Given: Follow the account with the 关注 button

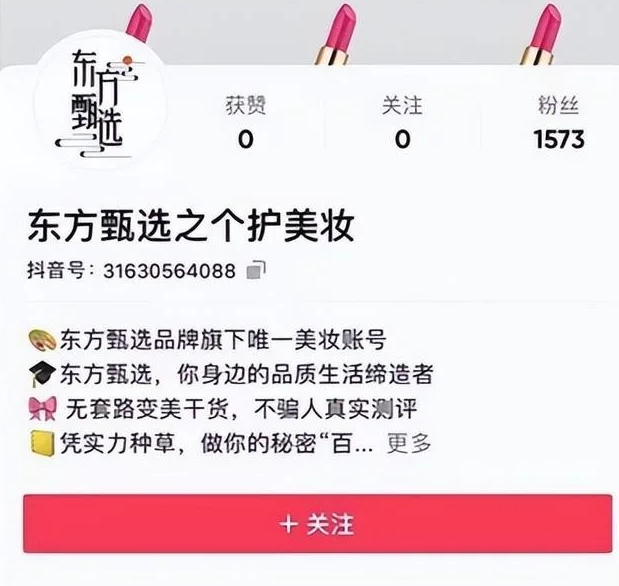Looking at the screenshot, I should pos(317,524).
